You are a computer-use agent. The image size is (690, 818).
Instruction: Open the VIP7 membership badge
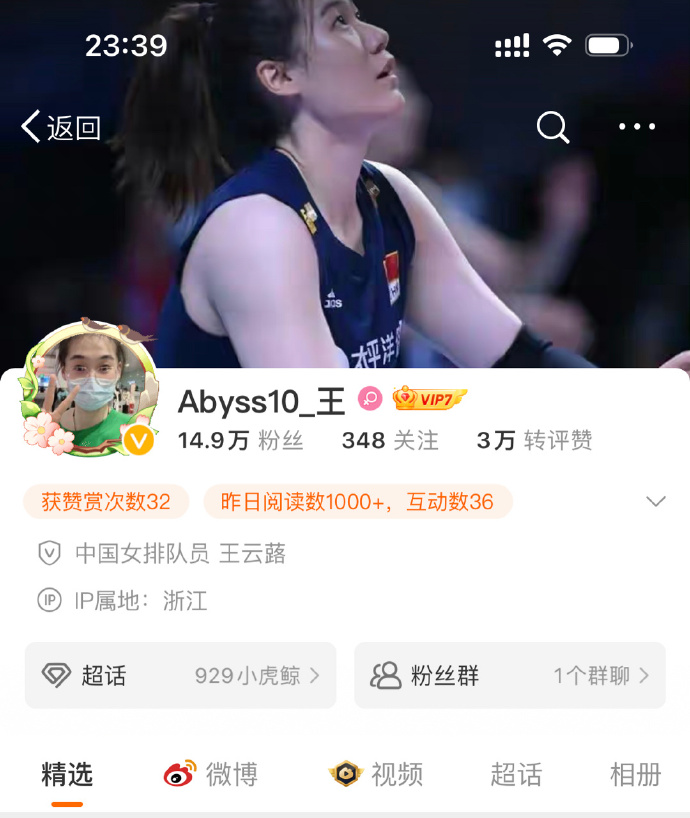[x=430, y=400]
